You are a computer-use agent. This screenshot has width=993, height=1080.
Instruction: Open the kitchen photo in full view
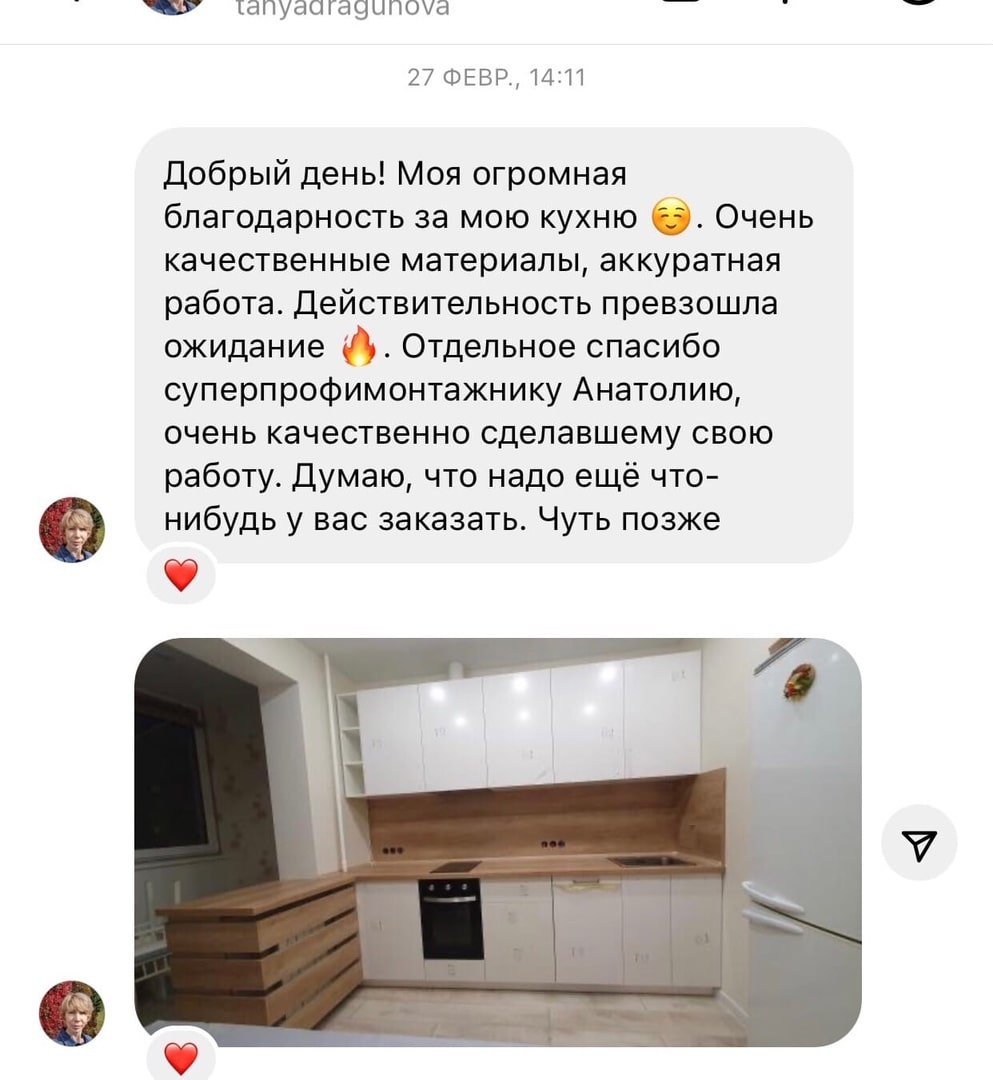tap(498, 842)
